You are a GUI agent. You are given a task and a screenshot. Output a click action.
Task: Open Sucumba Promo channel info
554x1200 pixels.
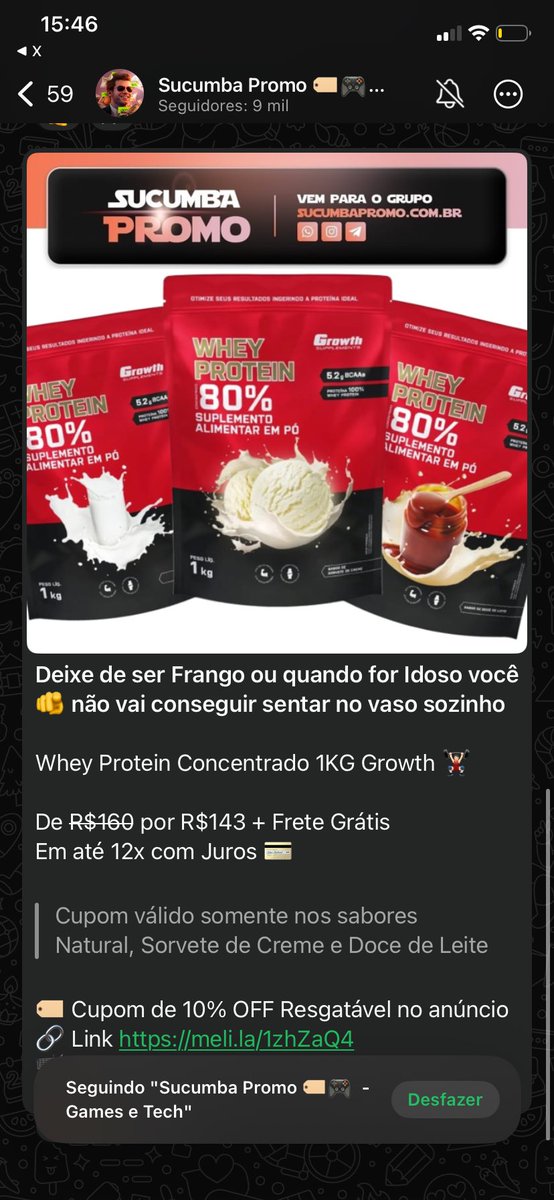click(x=271, y=94)
